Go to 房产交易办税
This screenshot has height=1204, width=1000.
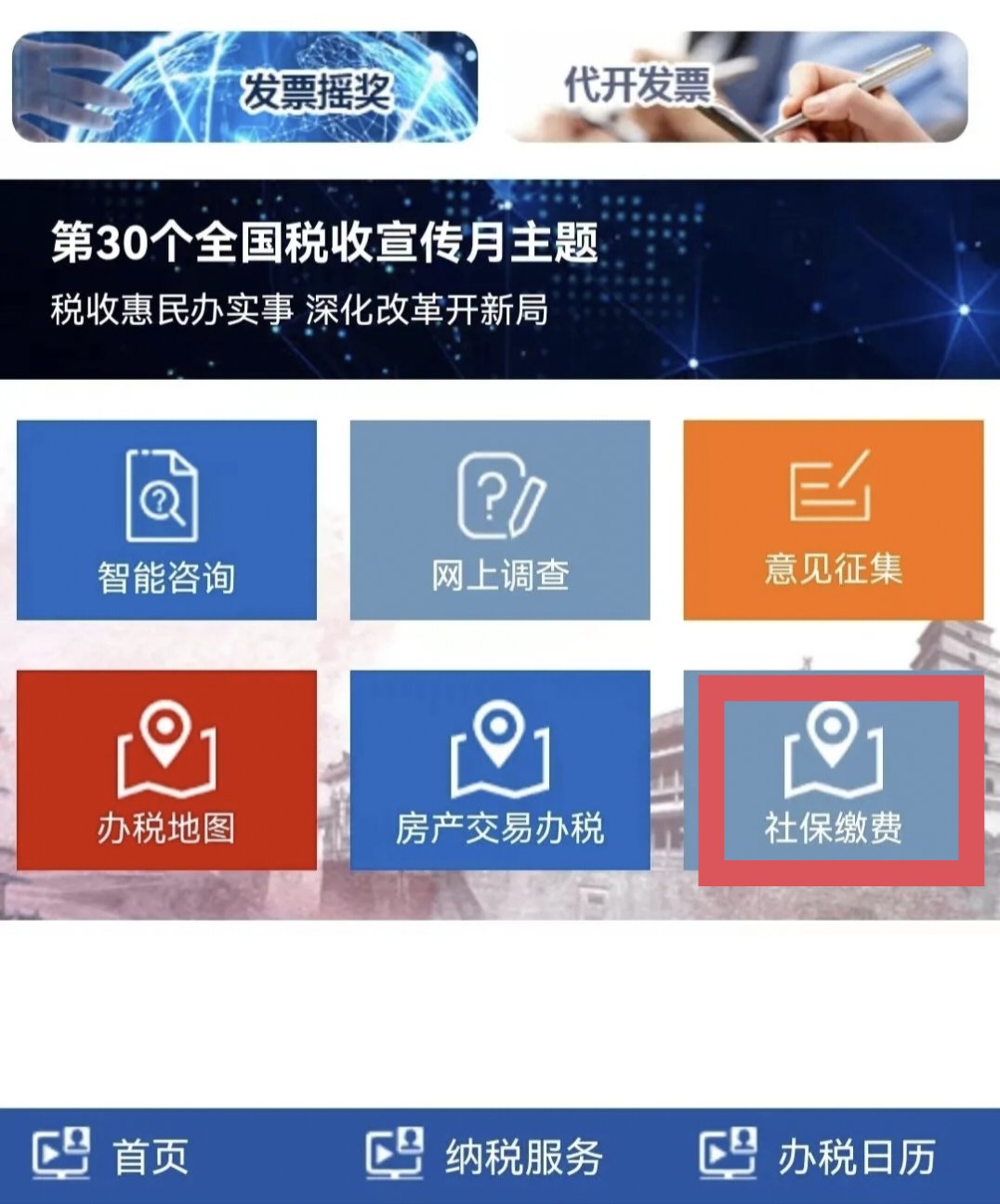point(500,770)
